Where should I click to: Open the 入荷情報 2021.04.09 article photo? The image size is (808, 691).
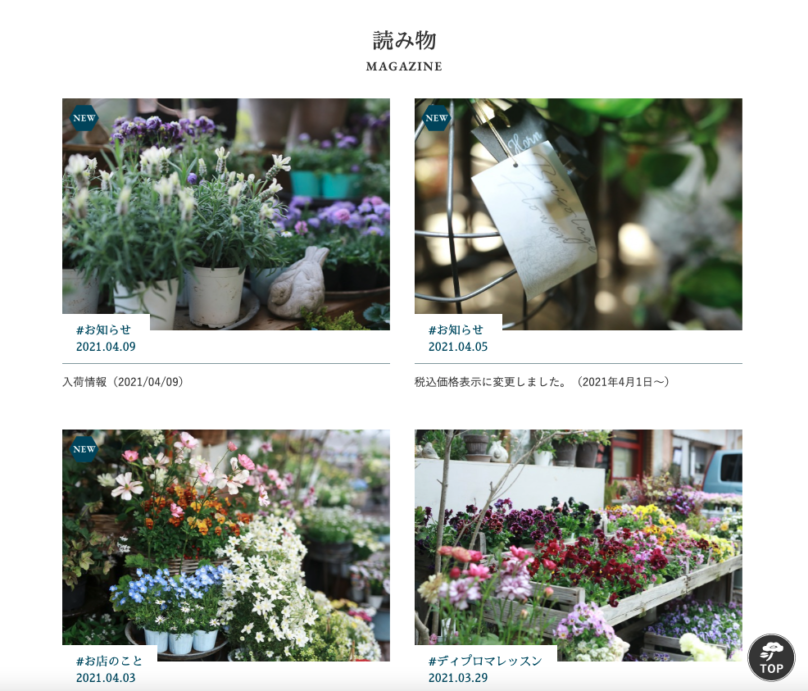click(x=226, y=213)
